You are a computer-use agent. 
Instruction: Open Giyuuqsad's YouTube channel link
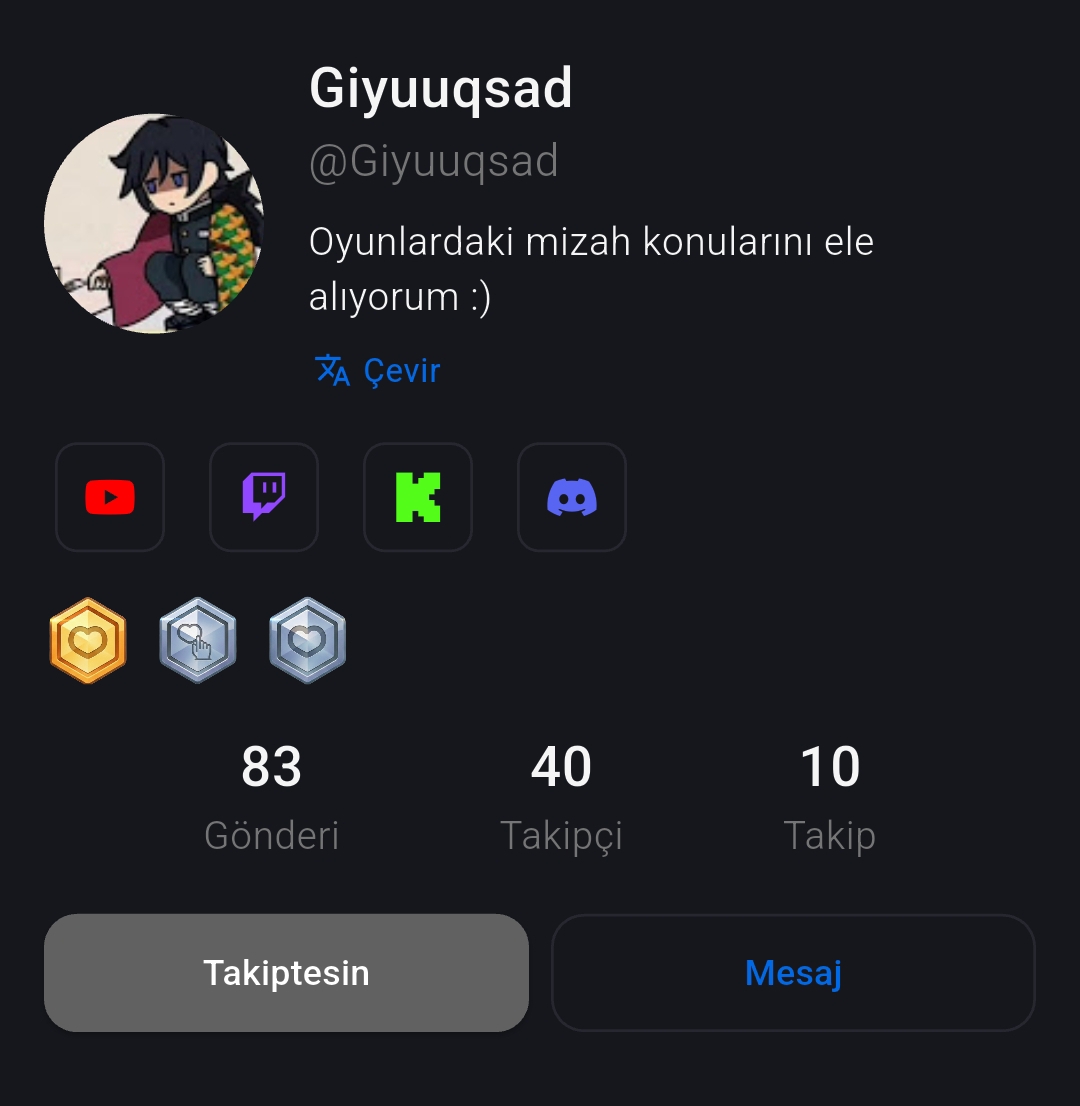(110, 497)
